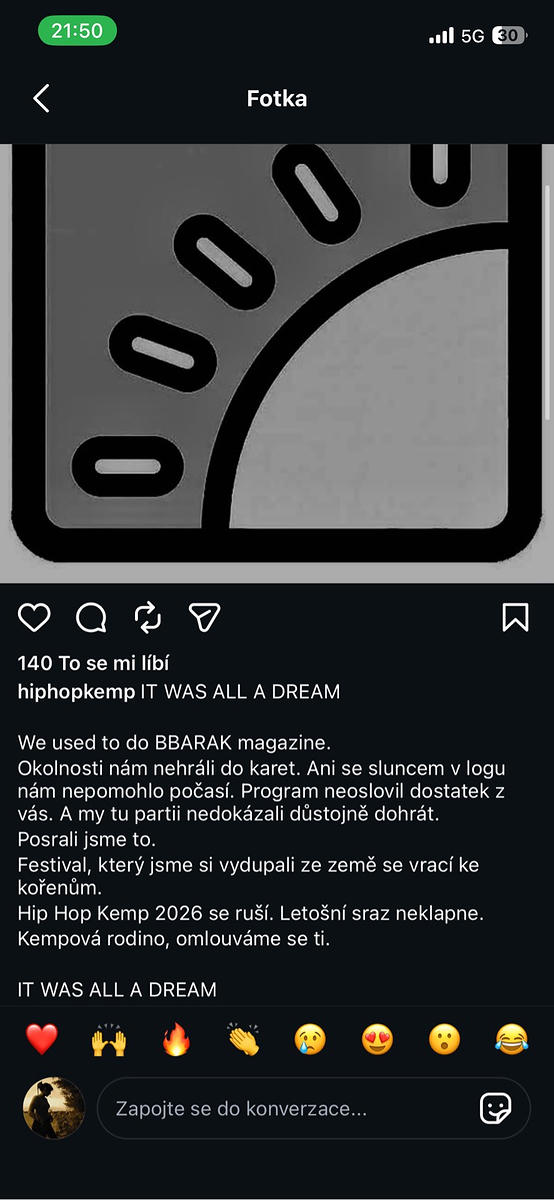React with the laughing tears emoji
The width and height of the screenshot is (554, 1200).
pos(511,1041)
